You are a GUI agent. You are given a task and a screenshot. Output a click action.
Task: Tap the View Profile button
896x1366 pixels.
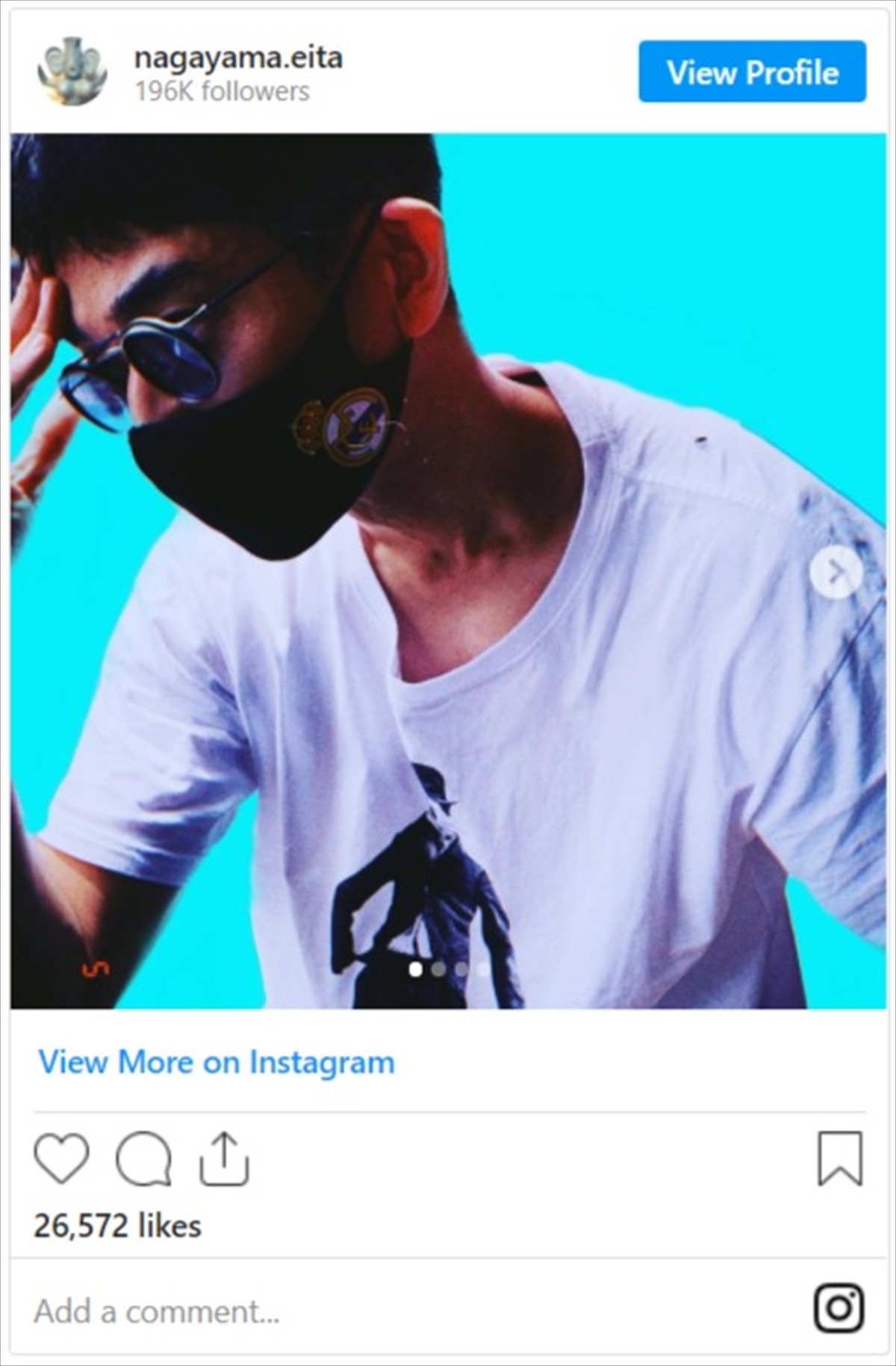point(752,72)
